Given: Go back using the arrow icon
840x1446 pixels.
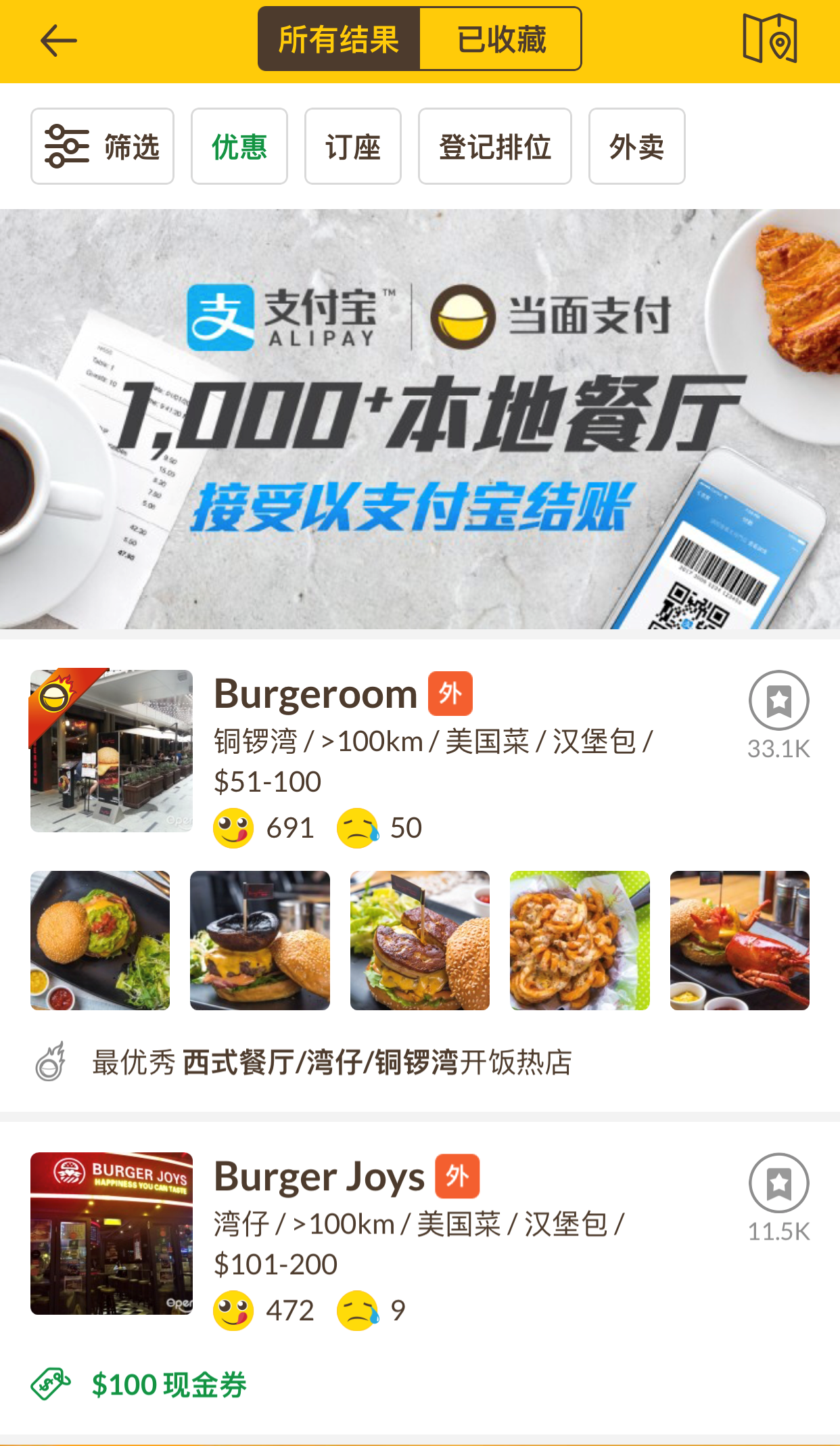Looking at the screenshot, I should (x=59, y=41).
